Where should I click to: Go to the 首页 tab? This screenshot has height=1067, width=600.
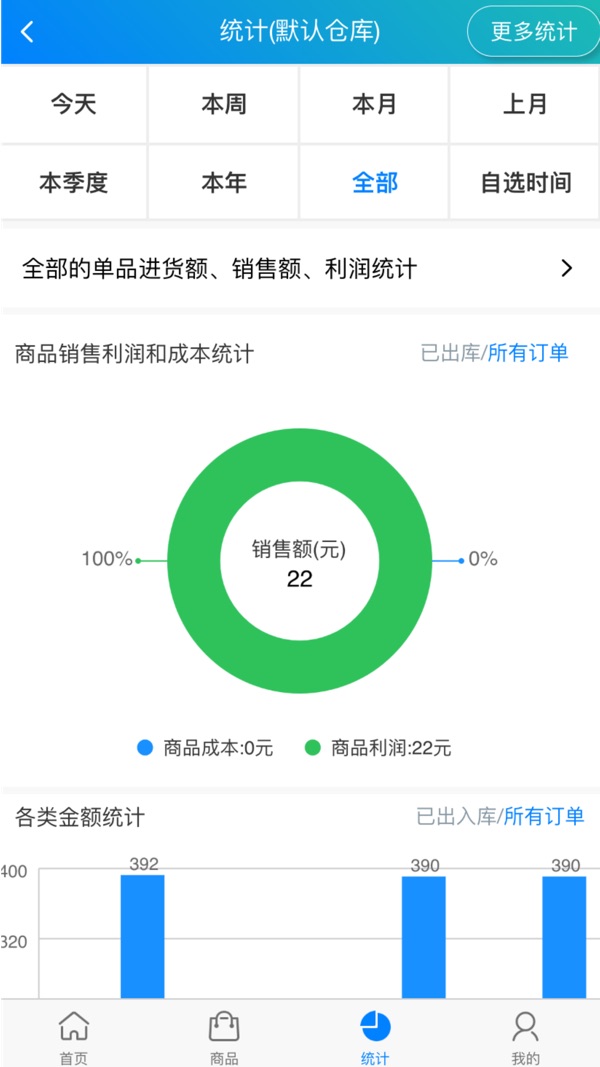click(73, 1036)
